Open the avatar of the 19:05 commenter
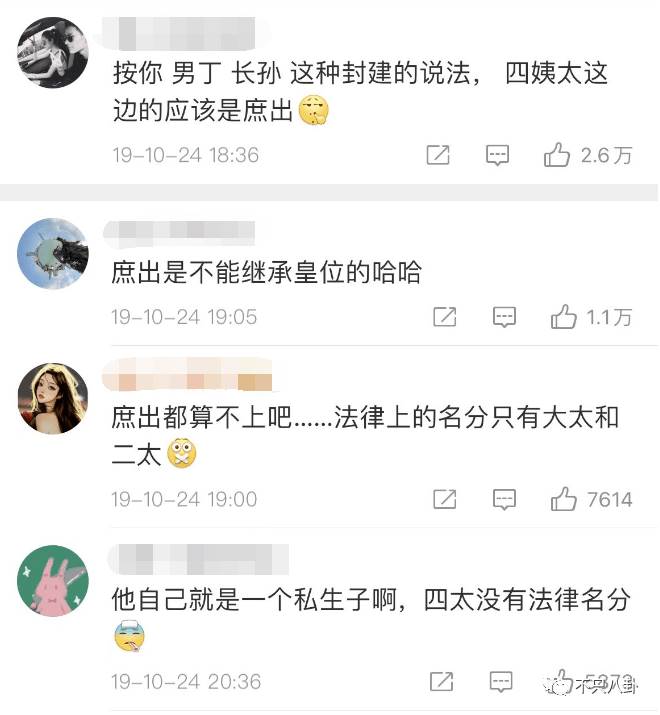Viewport: 660px width, 715px height. pyautogui.click(x=54, y=253)
